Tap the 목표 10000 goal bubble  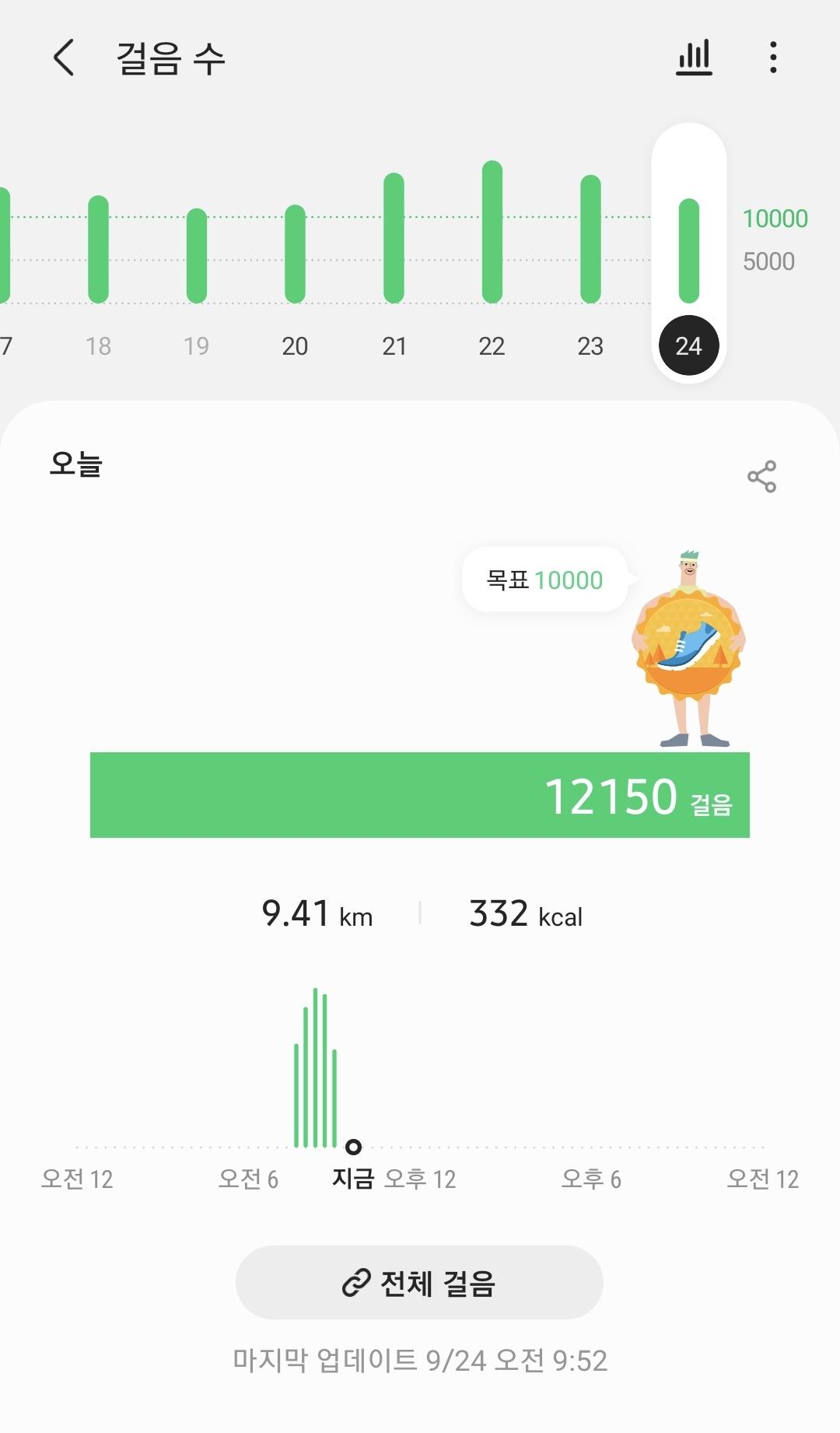coord(544,580)
